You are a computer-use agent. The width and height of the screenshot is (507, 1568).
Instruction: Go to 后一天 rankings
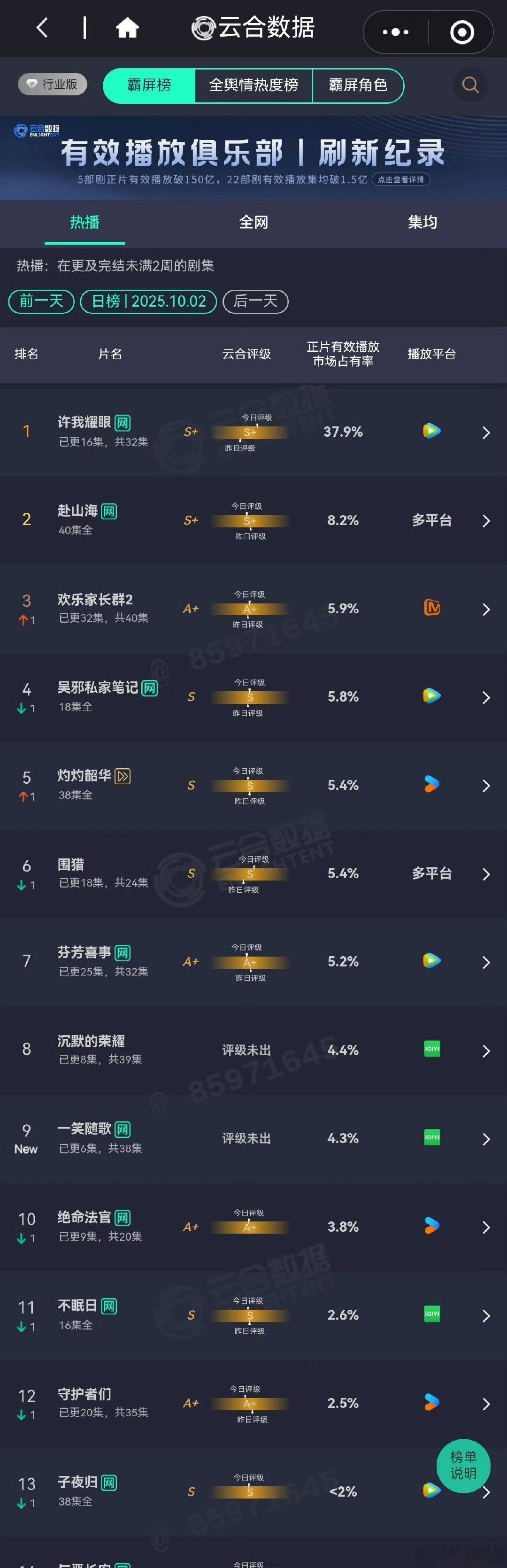click(x=255, y=301)
